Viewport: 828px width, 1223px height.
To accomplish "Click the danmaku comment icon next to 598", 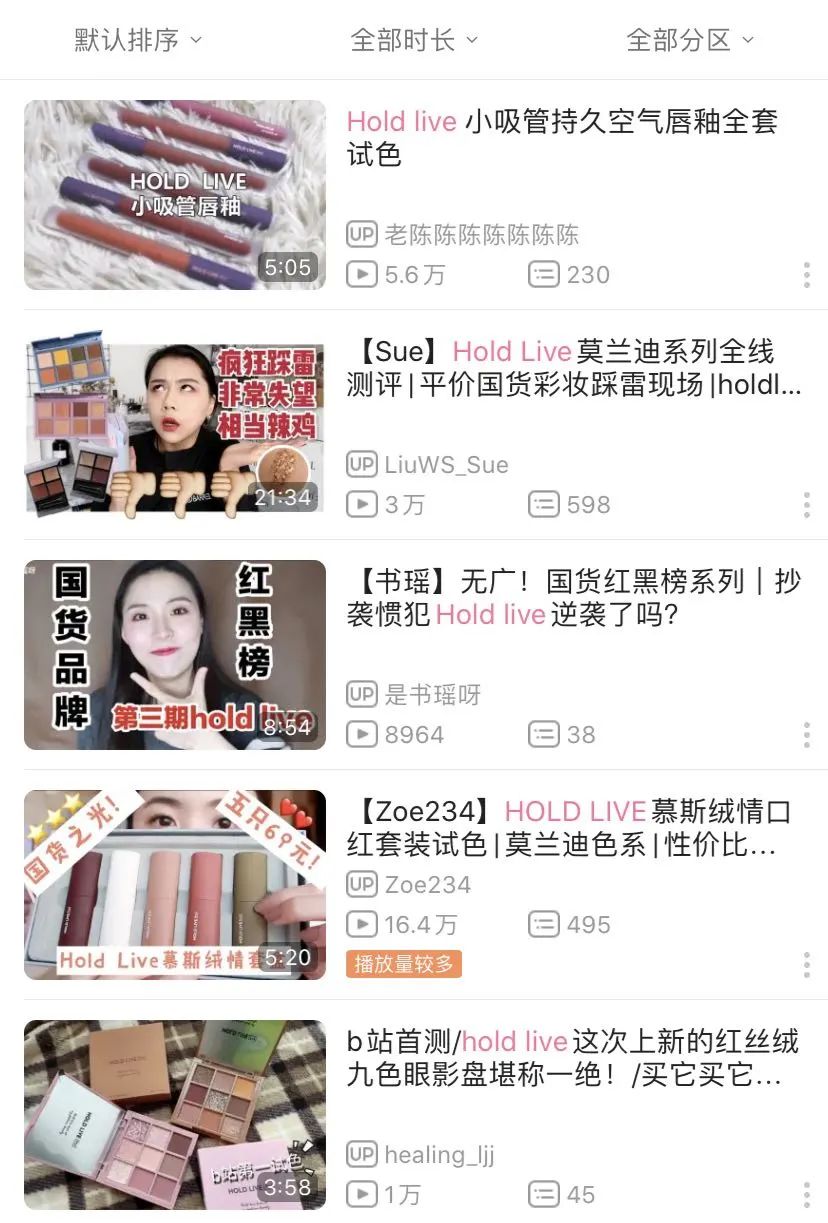I will pyautogui.click(x=544, y=504).
